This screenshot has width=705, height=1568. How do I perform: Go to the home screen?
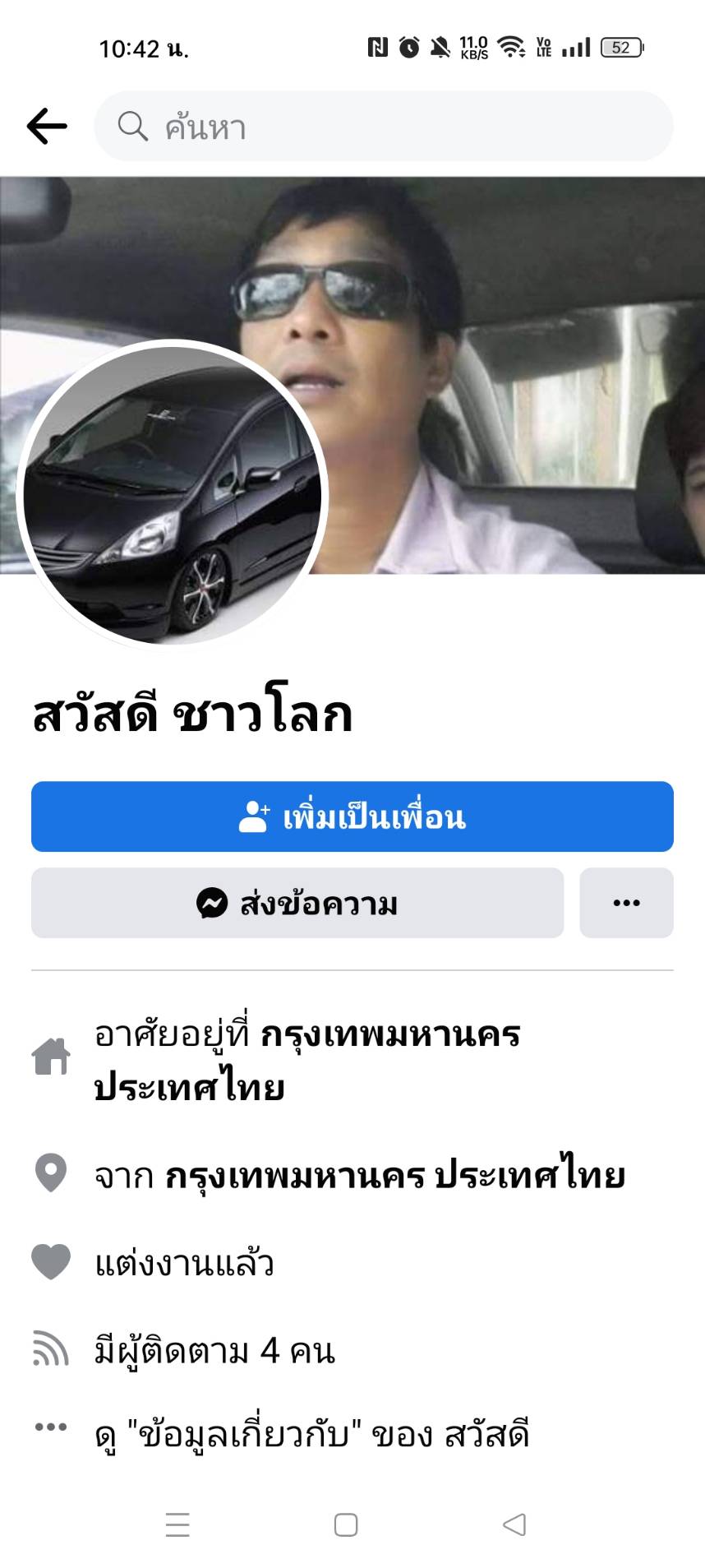click(346, 1524)
